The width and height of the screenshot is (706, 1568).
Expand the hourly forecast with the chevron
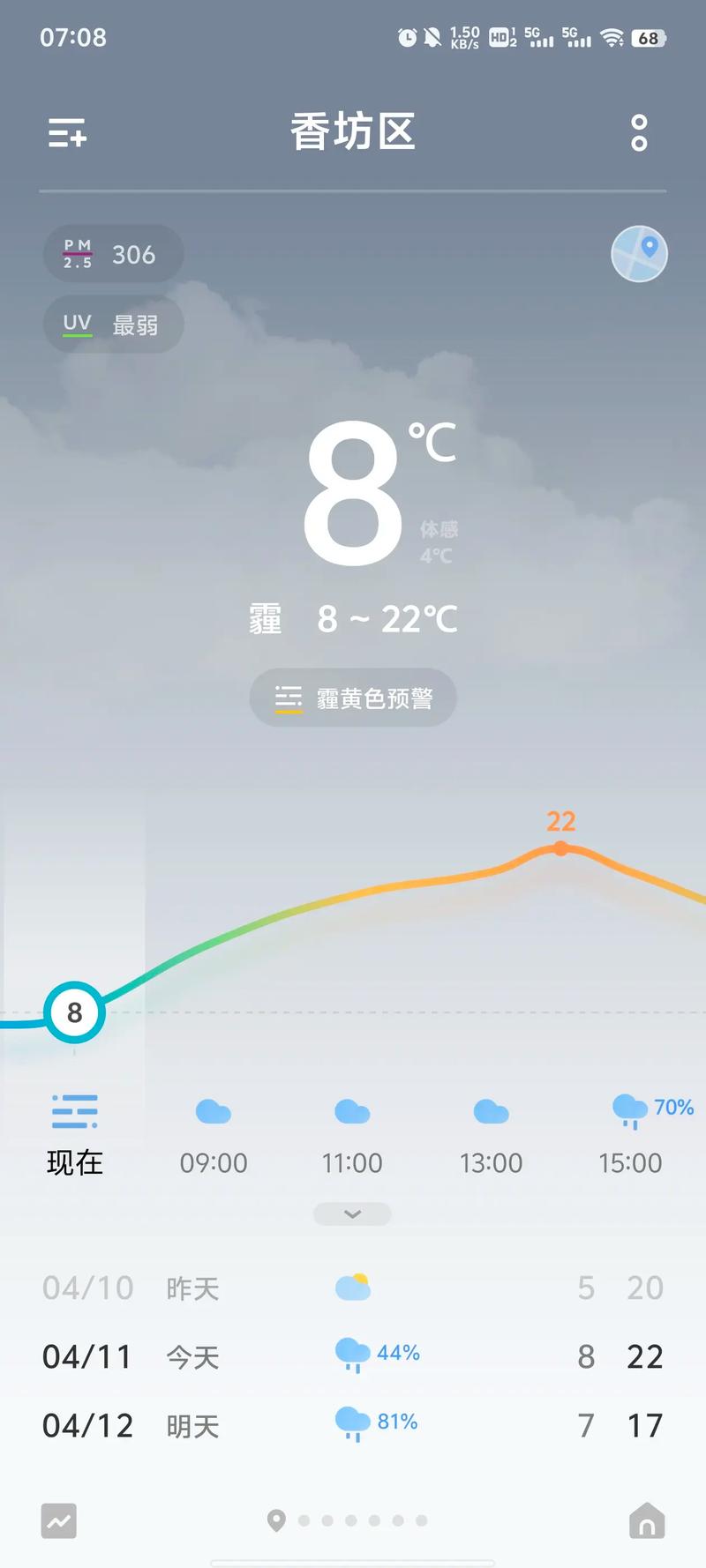(x=352, y=1213)
